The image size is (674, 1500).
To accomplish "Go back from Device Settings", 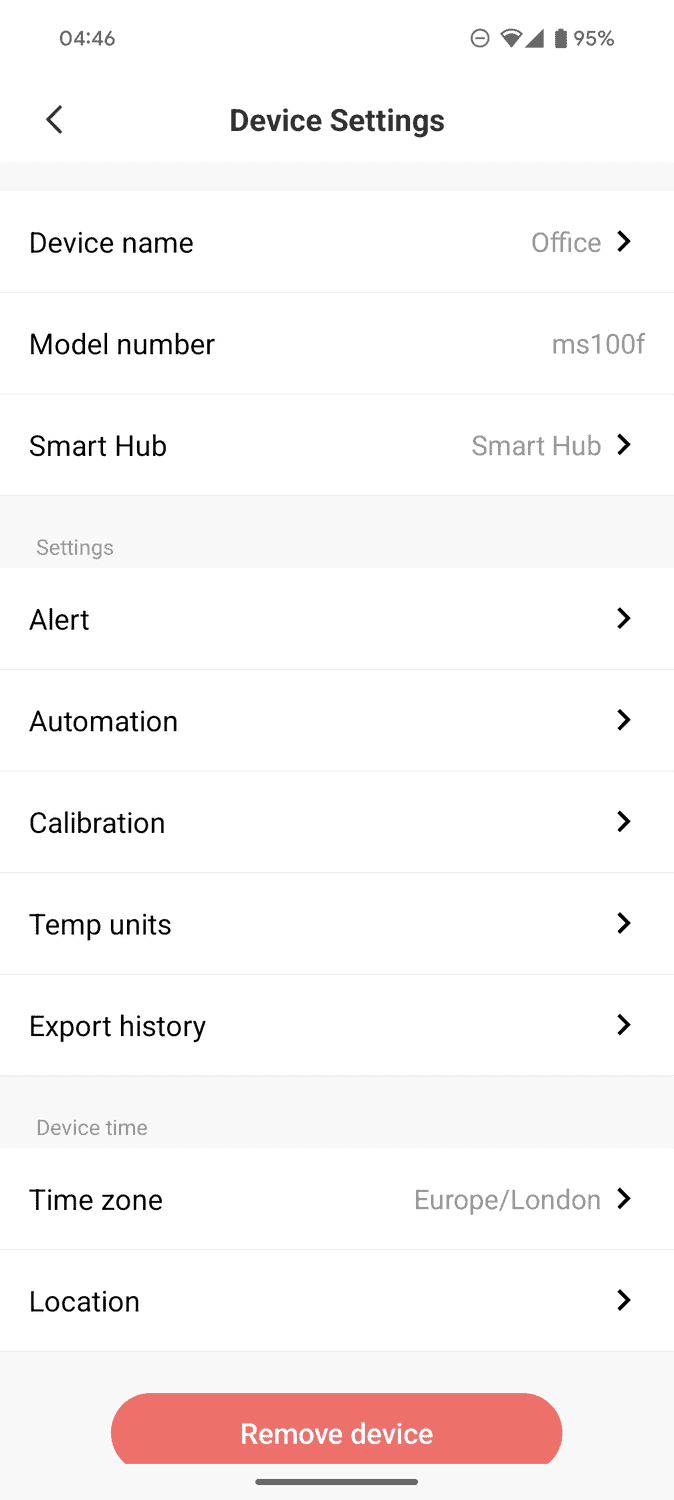I will pos(54,120).
